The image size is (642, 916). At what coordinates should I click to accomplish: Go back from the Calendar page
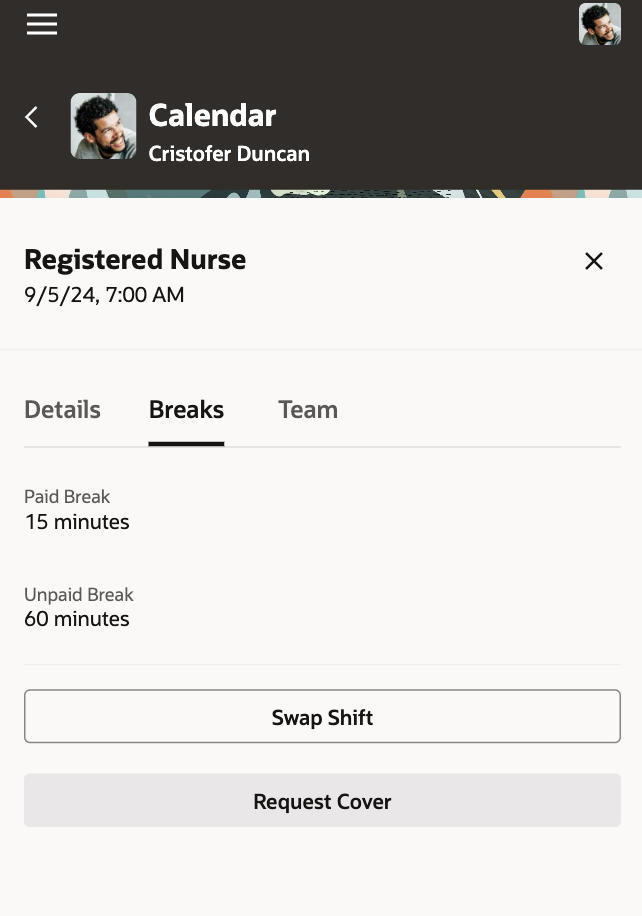click(32, 117)
